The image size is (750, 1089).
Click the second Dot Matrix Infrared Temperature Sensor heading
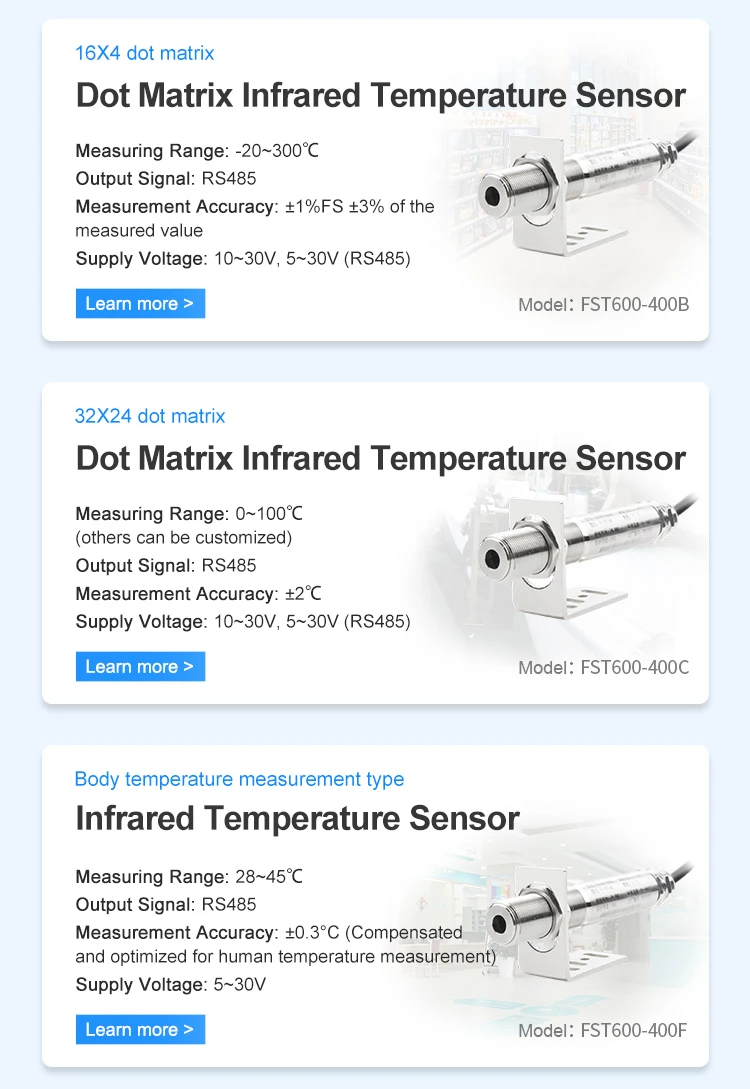(380, 459)
